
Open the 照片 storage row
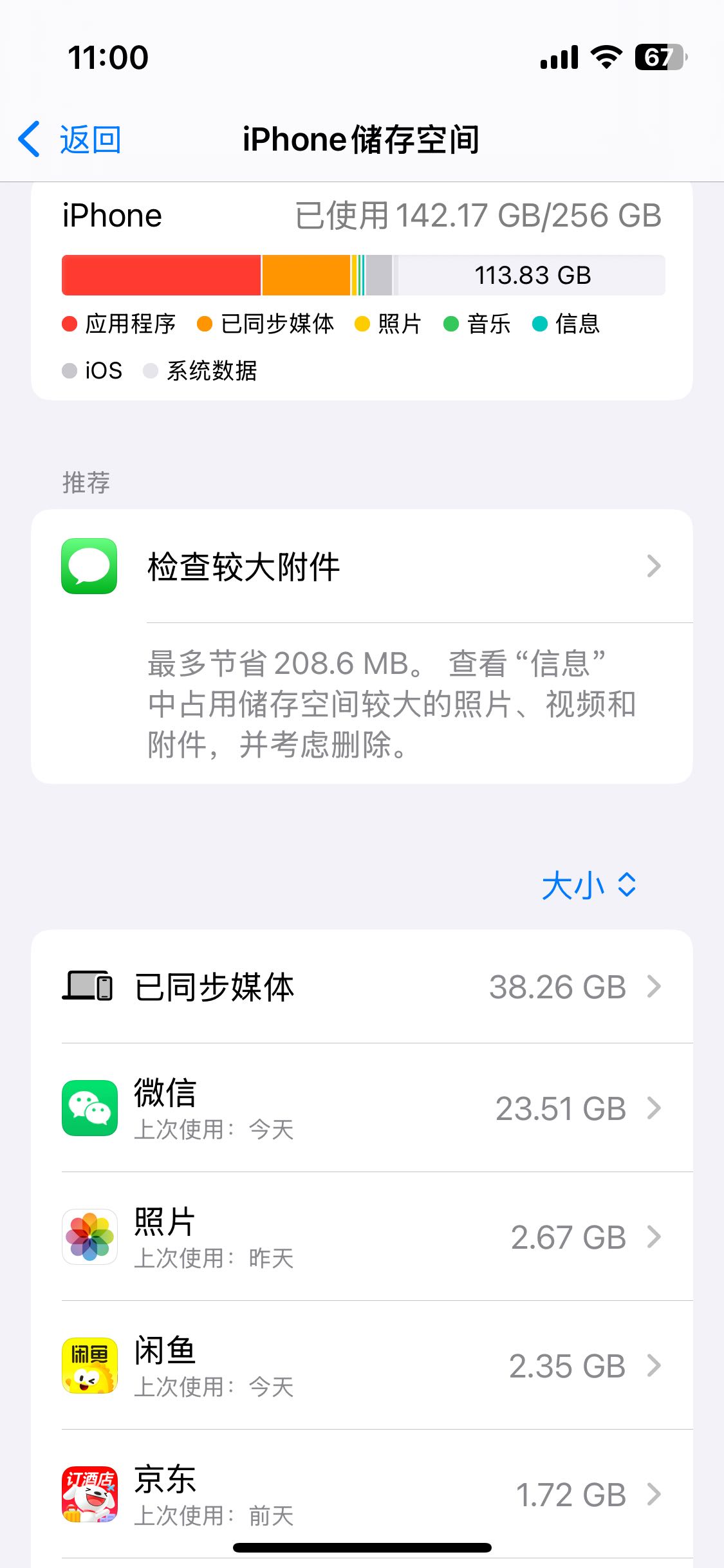(361, 1237)
